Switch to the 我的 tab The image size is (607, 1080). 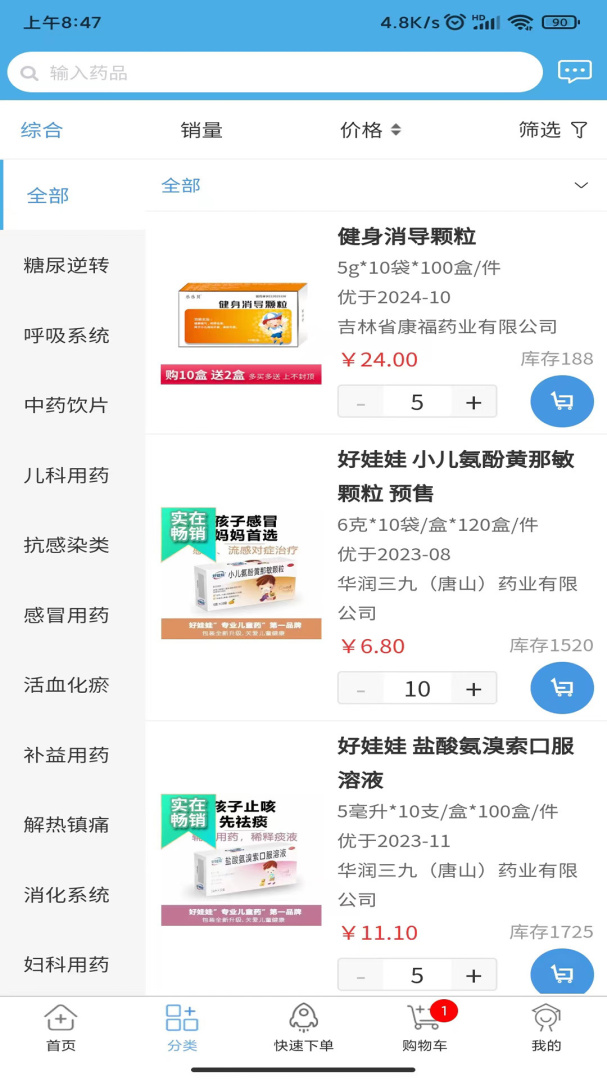546,1028
